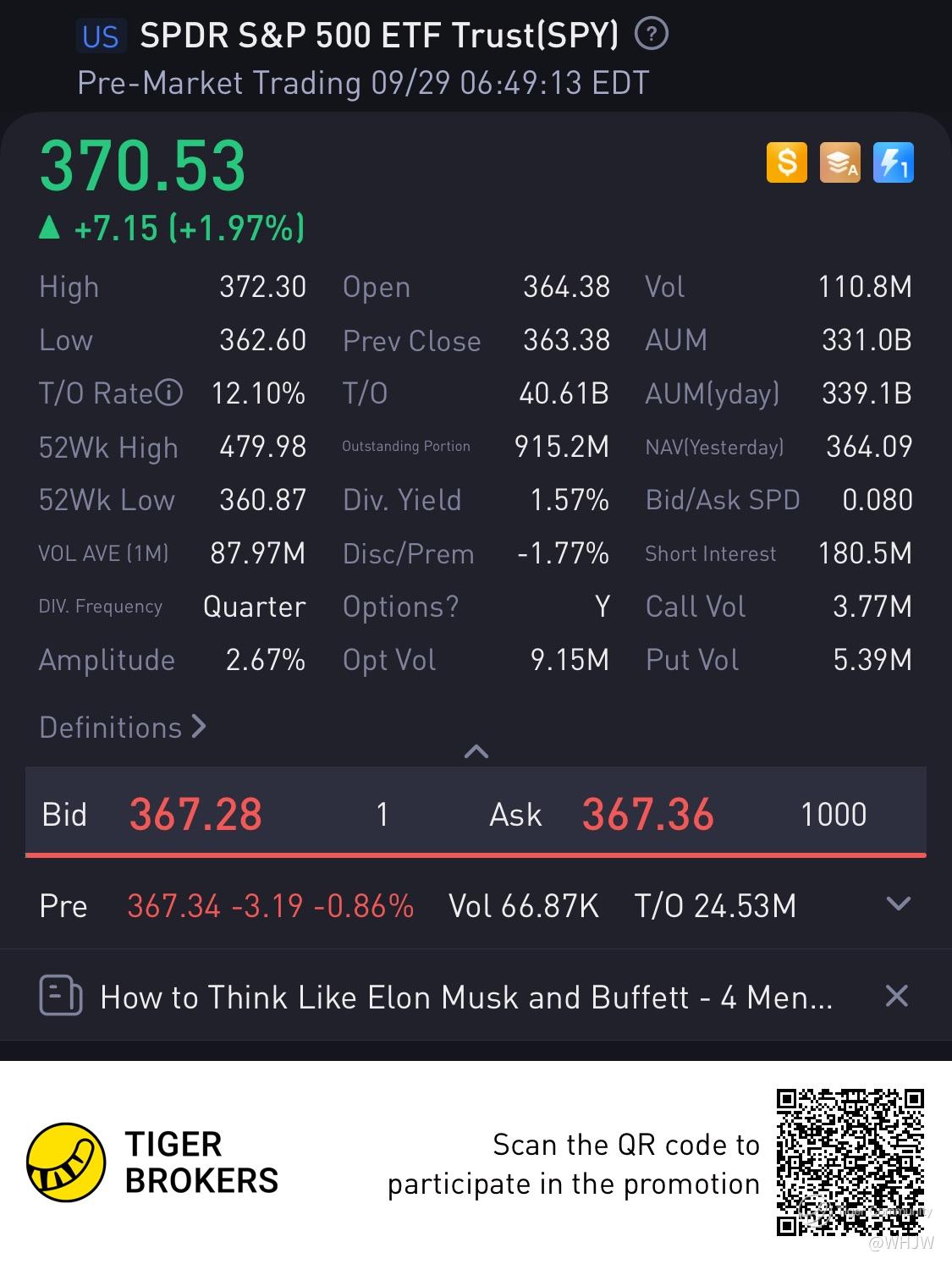
Task: Tap the tan stacked-layers badge icon
Action: pos(839,162)
